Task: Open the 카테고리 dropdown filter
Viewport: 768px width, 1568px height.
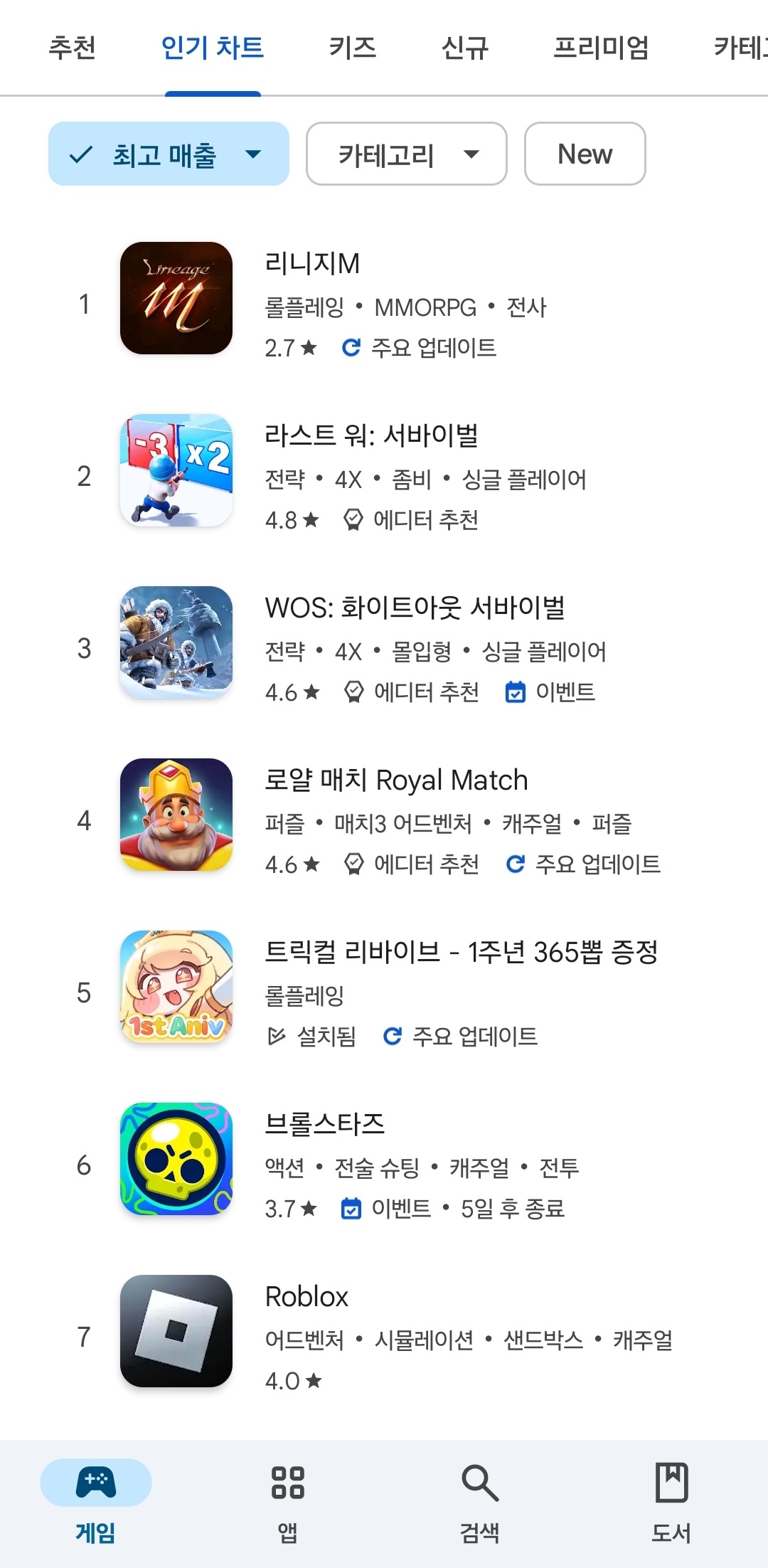Action: [406, 154]
